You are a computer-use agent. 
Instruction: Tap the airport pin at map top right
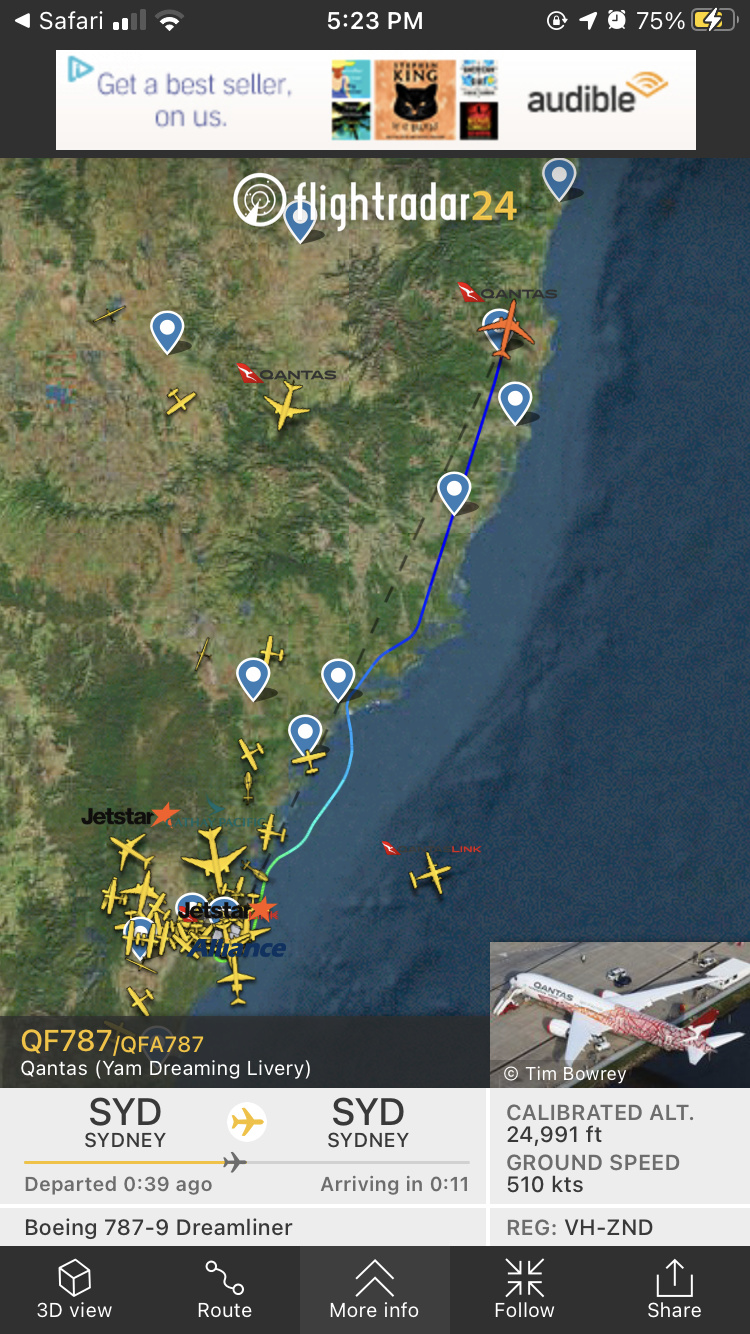pyautogui.click(x=559, y=178)
